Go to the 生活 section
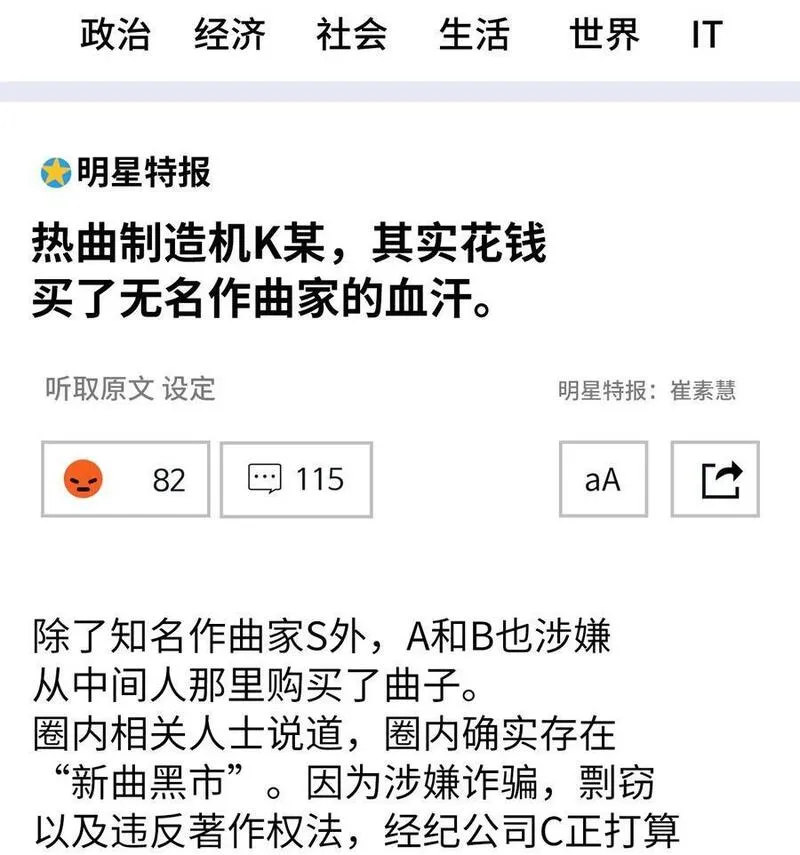This screenshot has width=800, height=855. coord(474,34)
